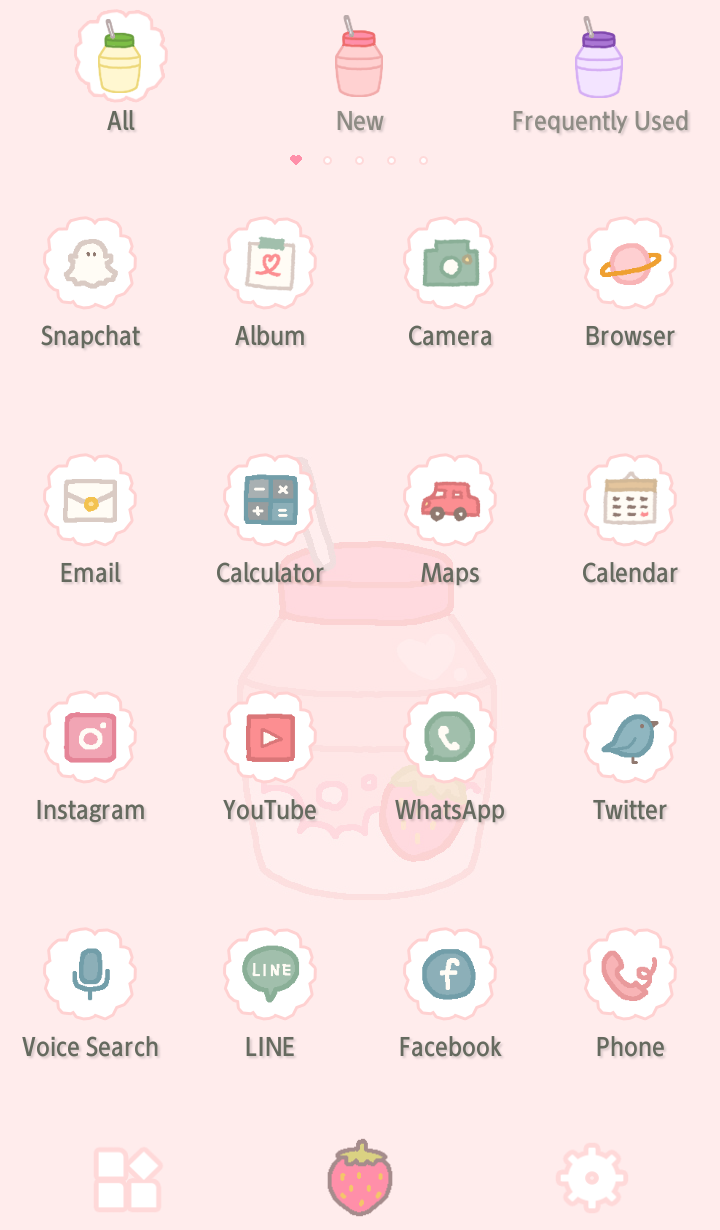Open the Phone handset icon
The image size is (720, 1230).
coord(630,974)
